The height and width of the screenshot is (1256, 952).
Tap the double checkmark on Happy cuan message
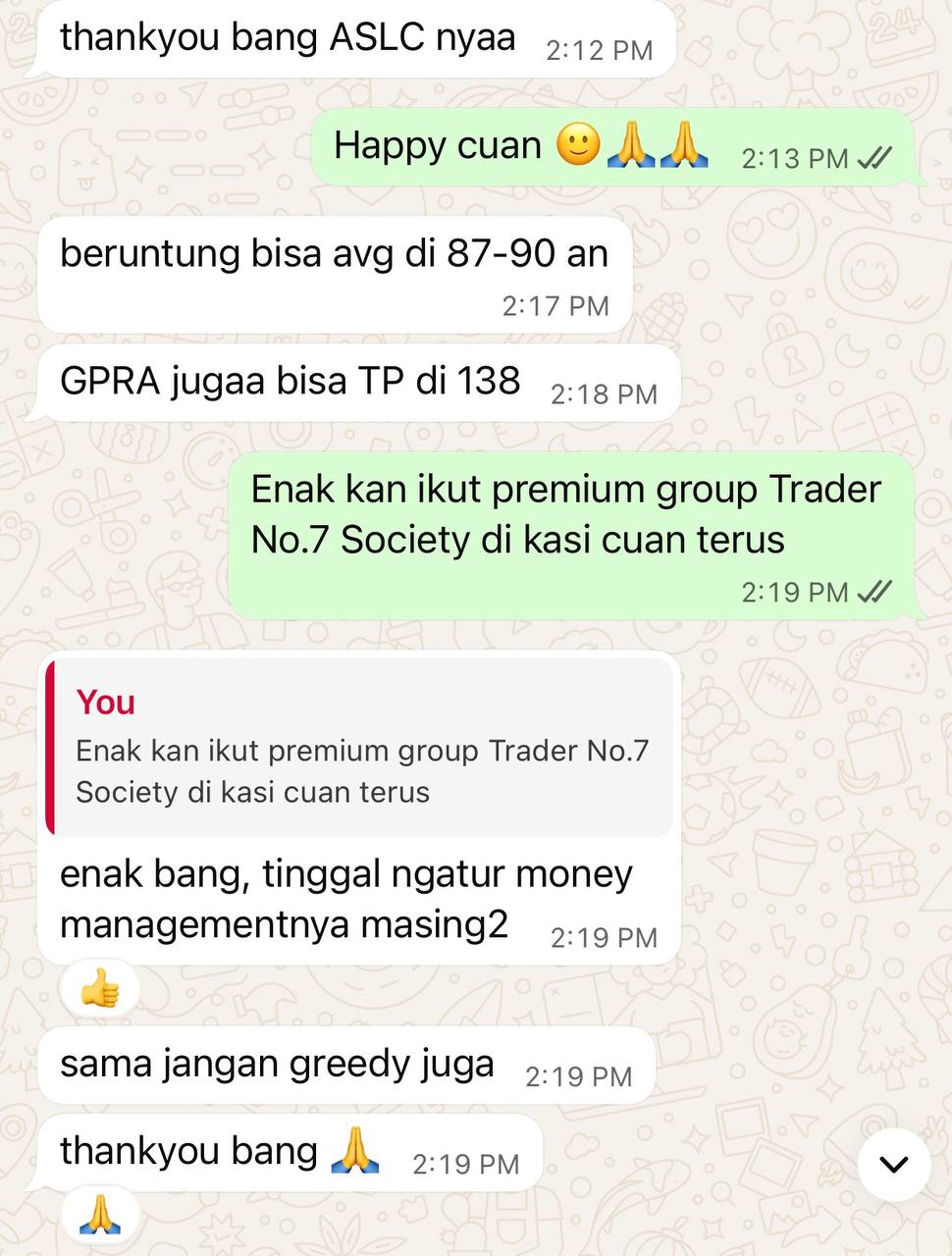(x=875, y=158)
